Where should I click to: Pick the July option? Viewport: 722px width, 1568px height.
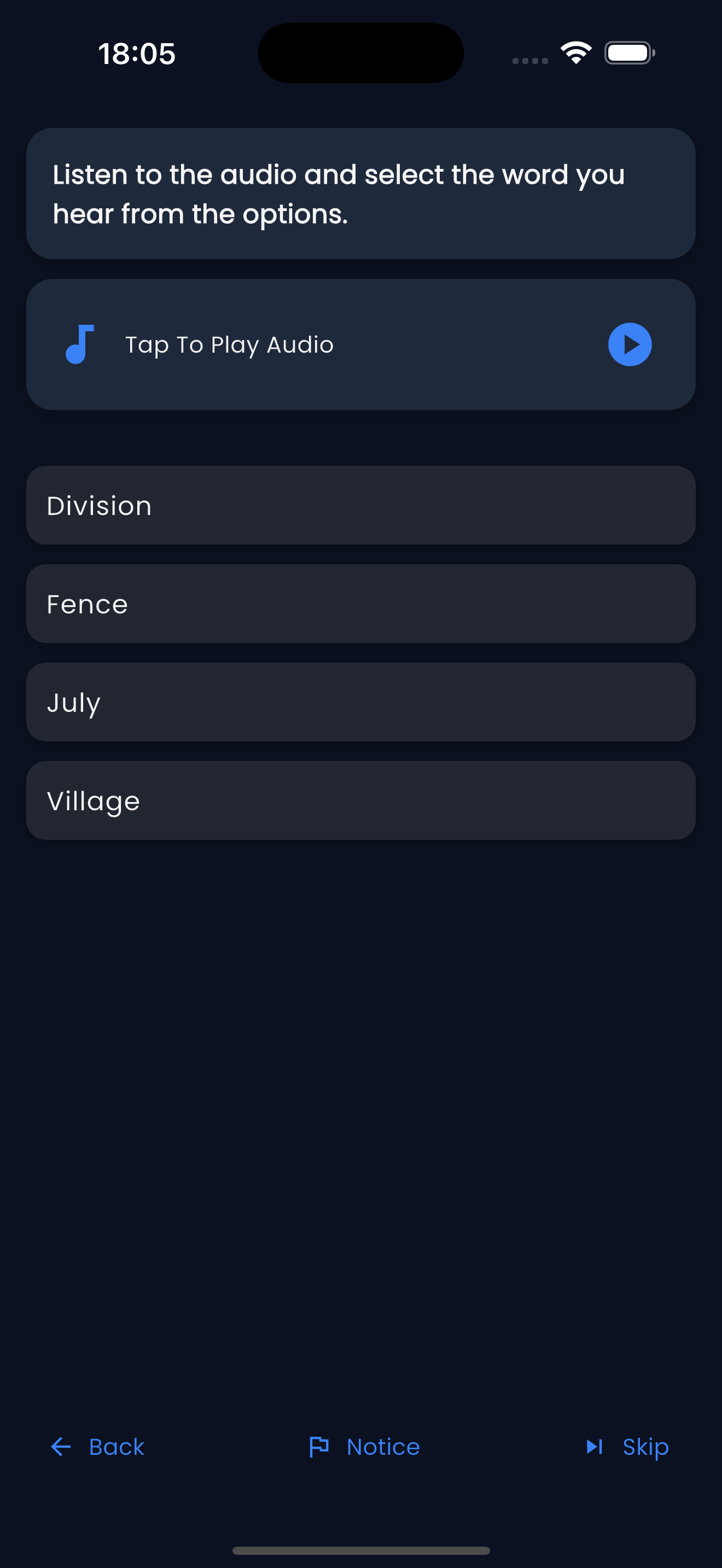(361, 702)
